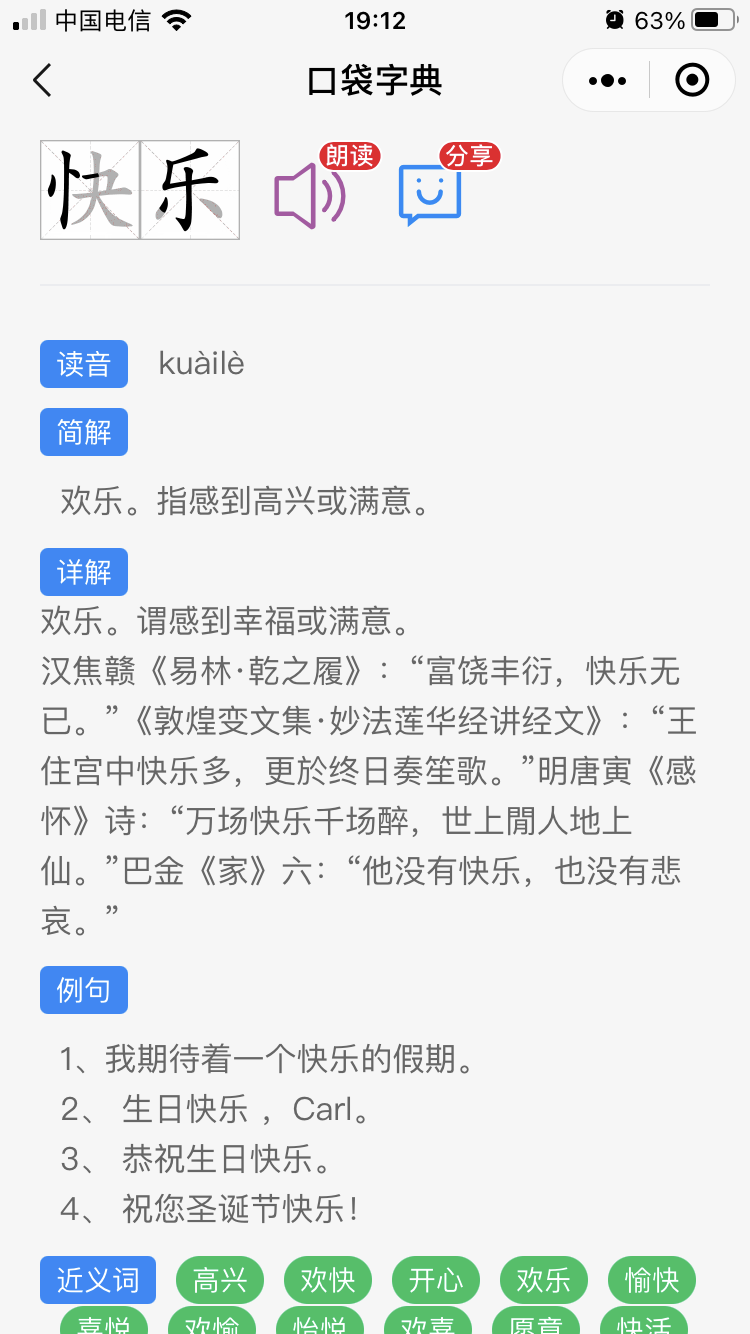Screen dimensions: 750x1334
Task: View stroke order for character 乐
Action: (190, 190)
